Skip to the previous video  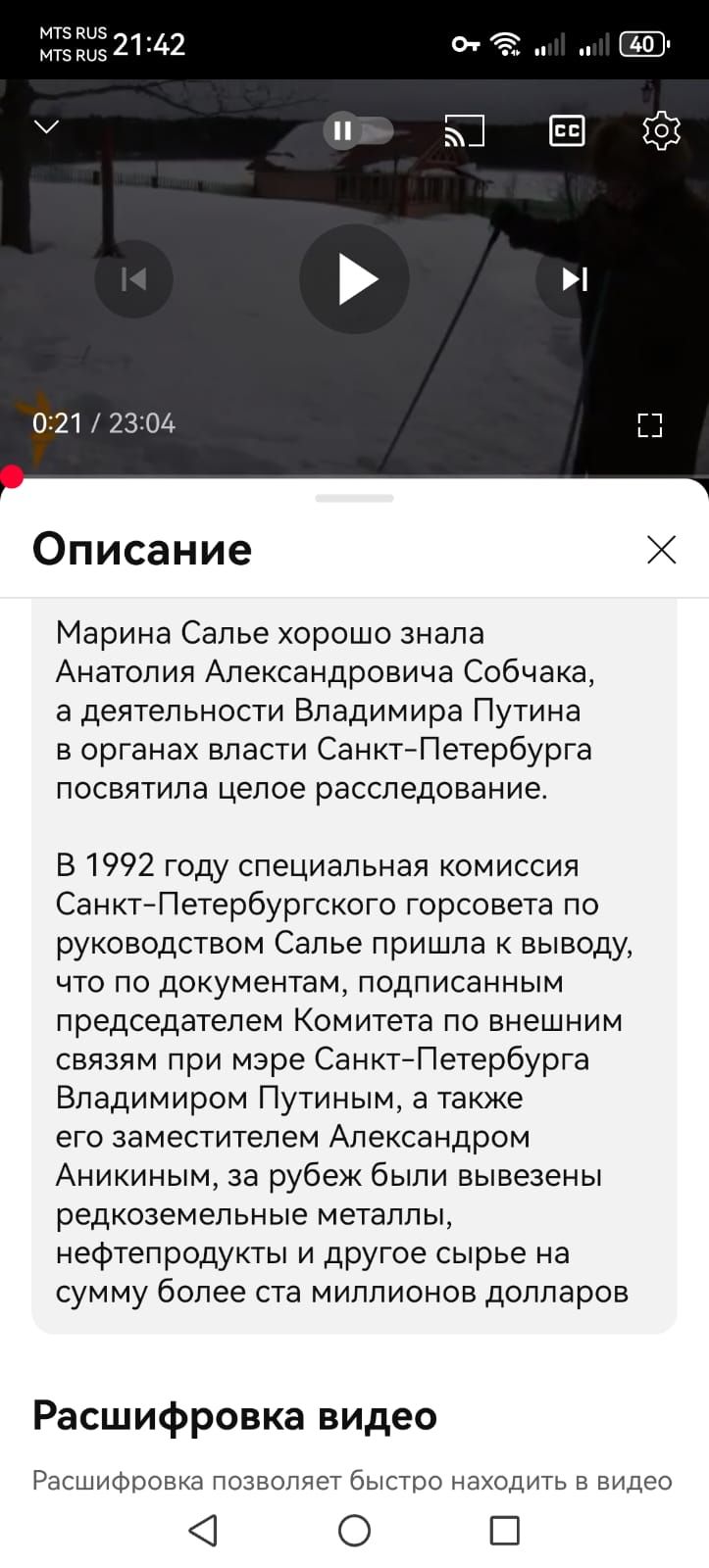click(133, 279)
